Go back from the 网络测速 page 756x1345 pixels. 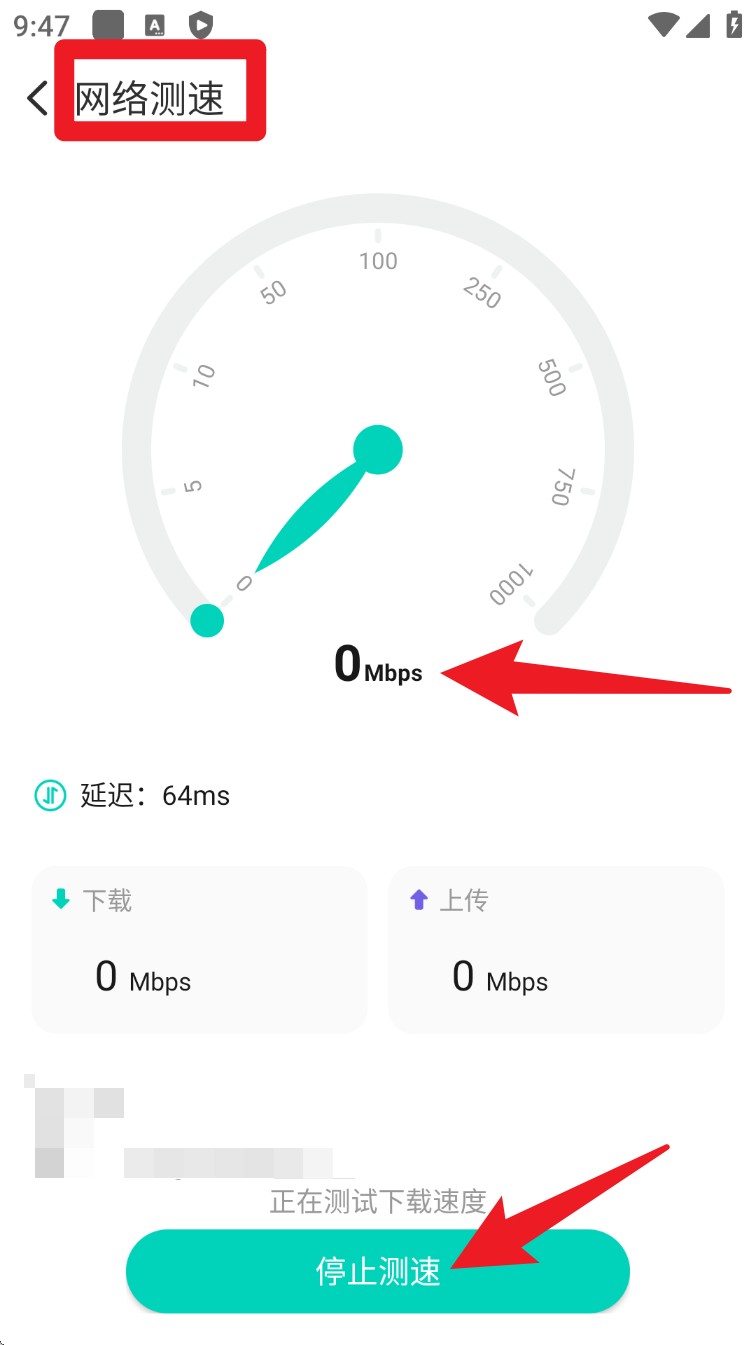(x=37, y=98)
